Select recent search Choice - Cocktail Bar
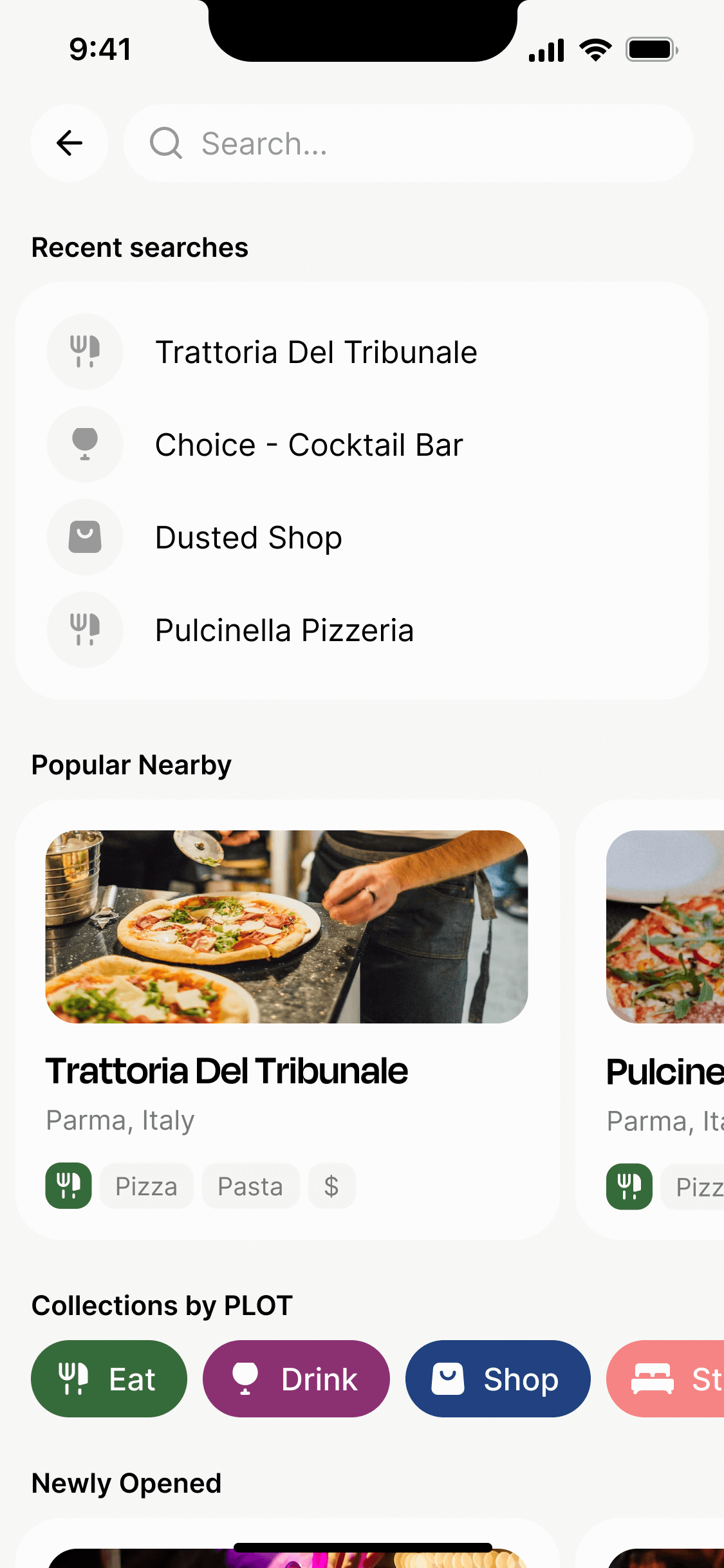724x1568 pixels. (x=309, y=445)
